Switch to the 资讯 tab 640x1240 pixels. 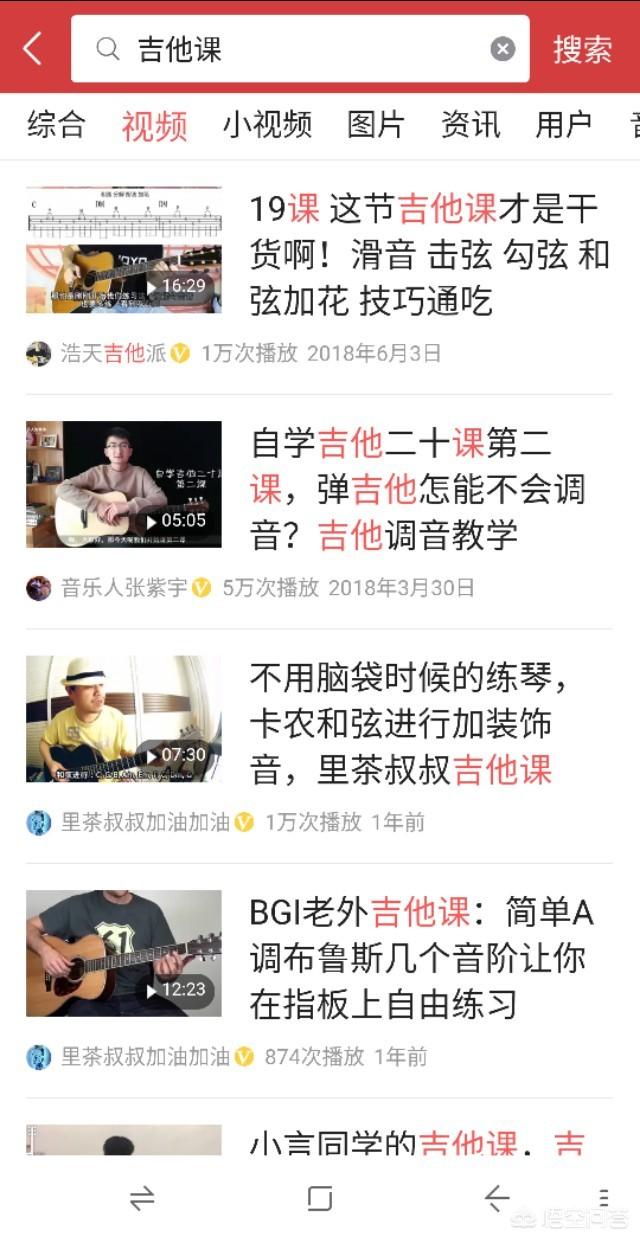pos(470,125)
